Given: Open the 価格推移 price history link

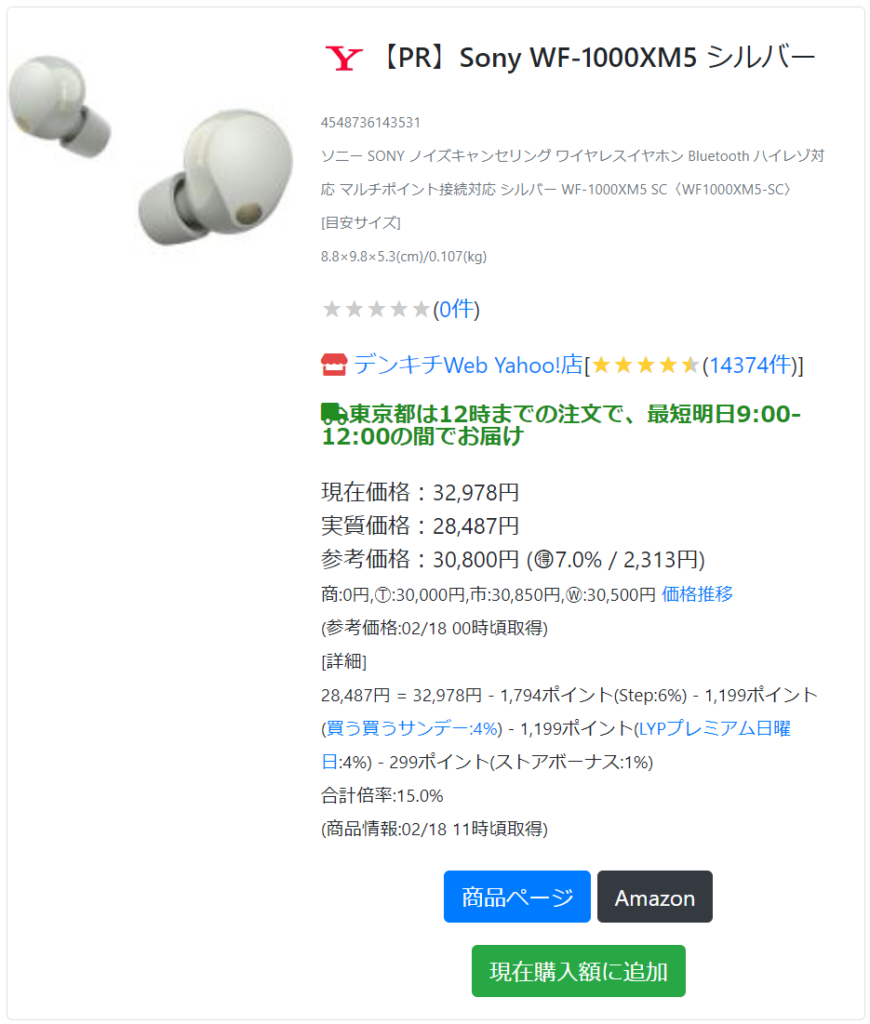Looking at the screenshot, I should pyautogui.click(x=697, y=594).
